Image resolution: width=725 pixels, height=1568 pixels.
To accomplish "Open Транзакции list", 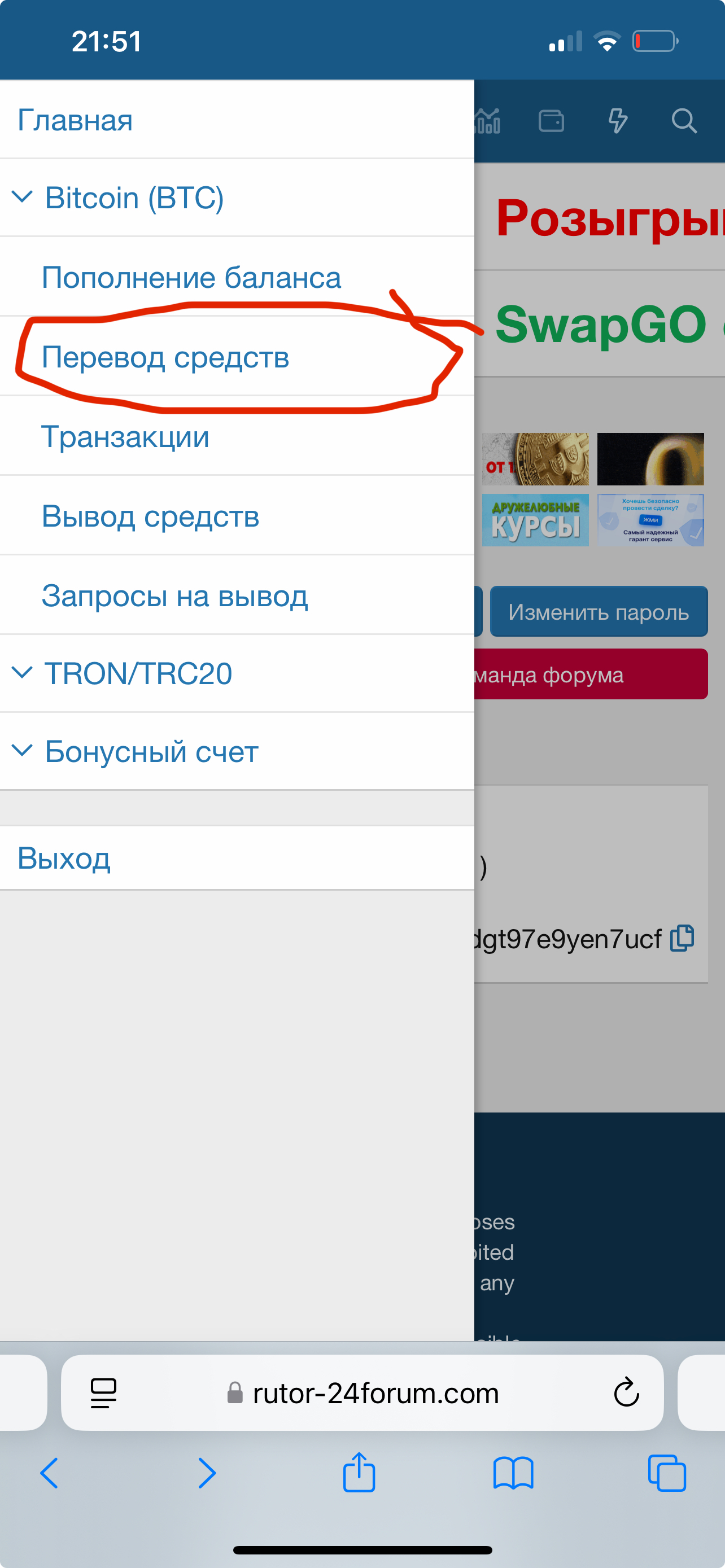I will [125, 437].
